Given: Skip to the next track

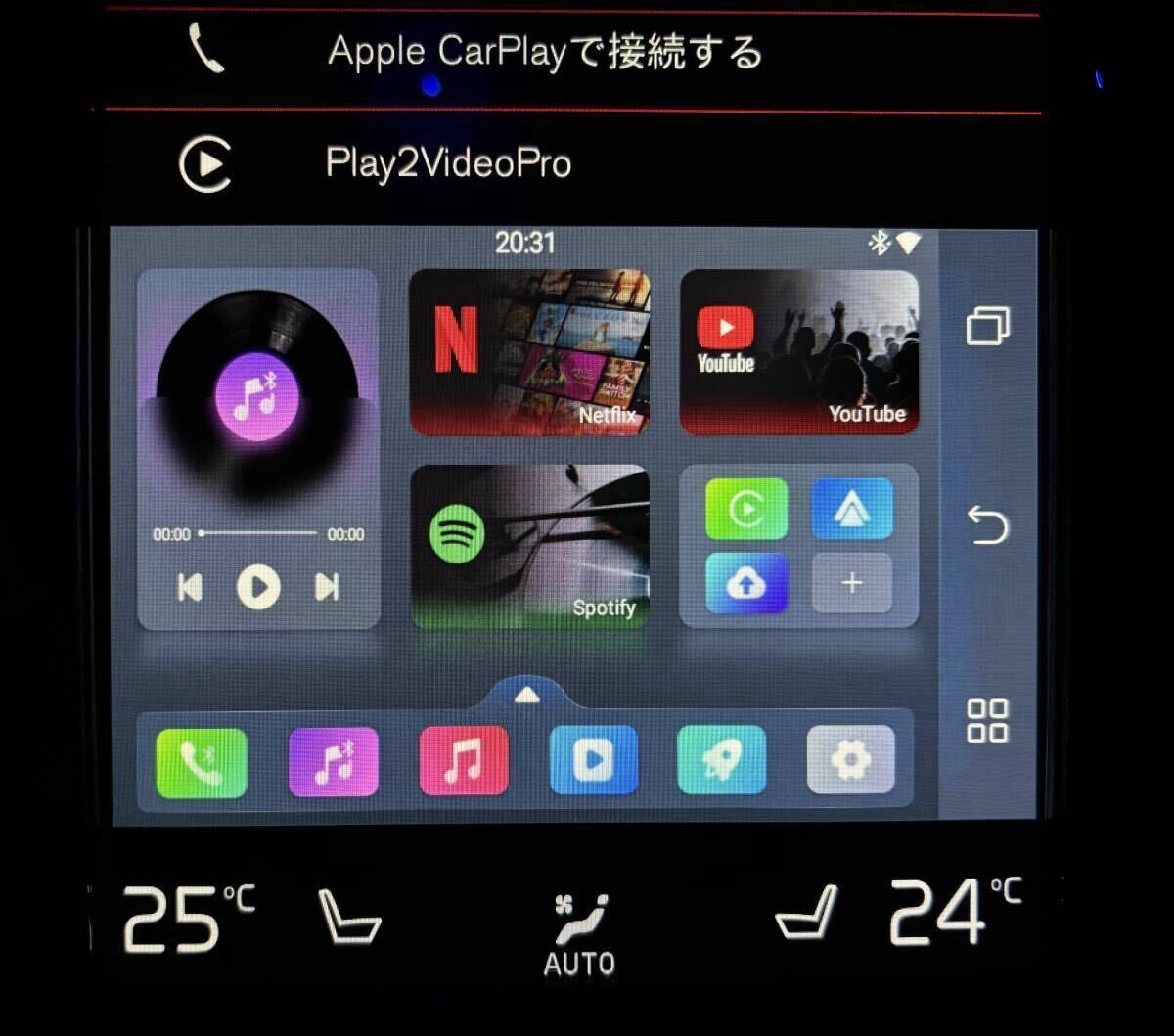Looking at the screenshot, I should 327,587.
